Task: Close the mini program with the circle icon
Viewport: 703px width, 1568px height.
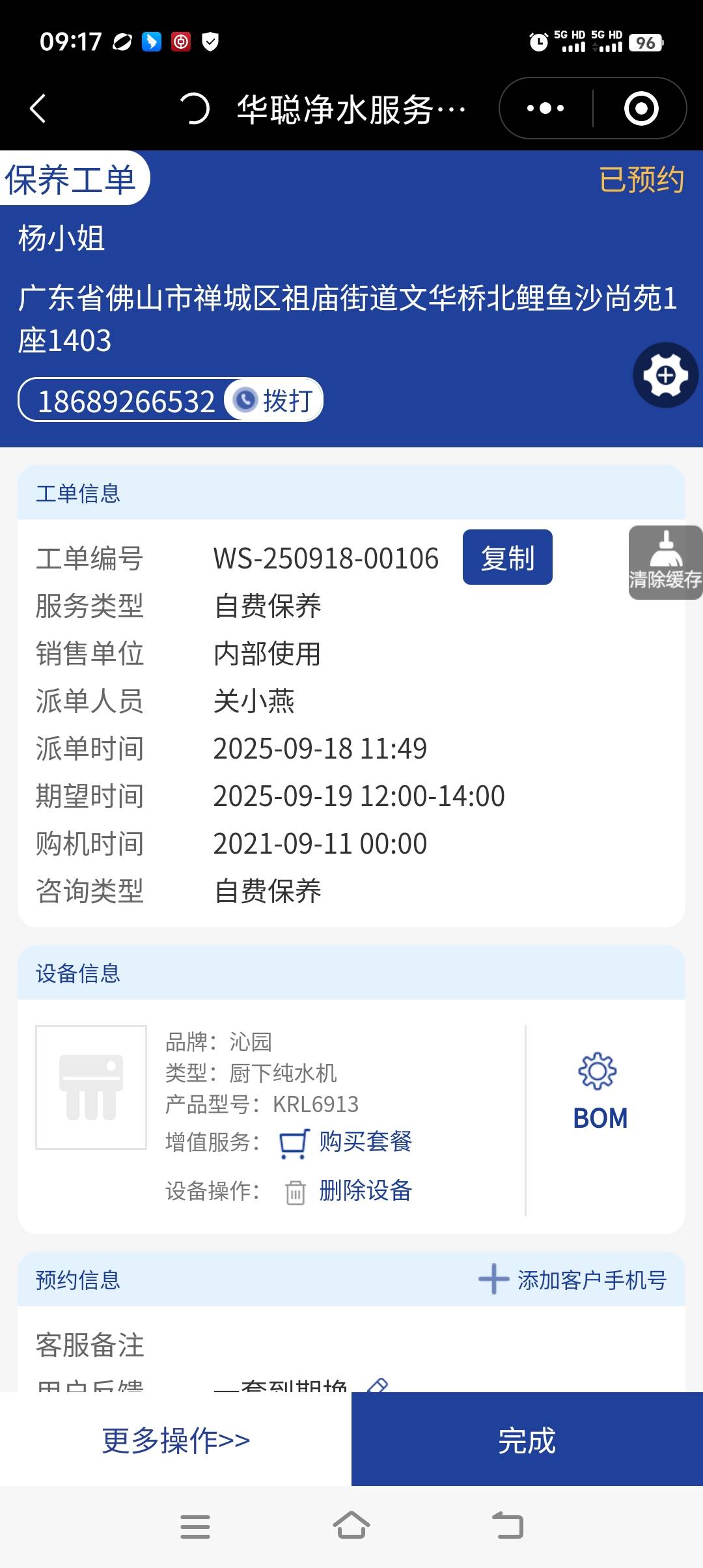Action: (641, 108)
